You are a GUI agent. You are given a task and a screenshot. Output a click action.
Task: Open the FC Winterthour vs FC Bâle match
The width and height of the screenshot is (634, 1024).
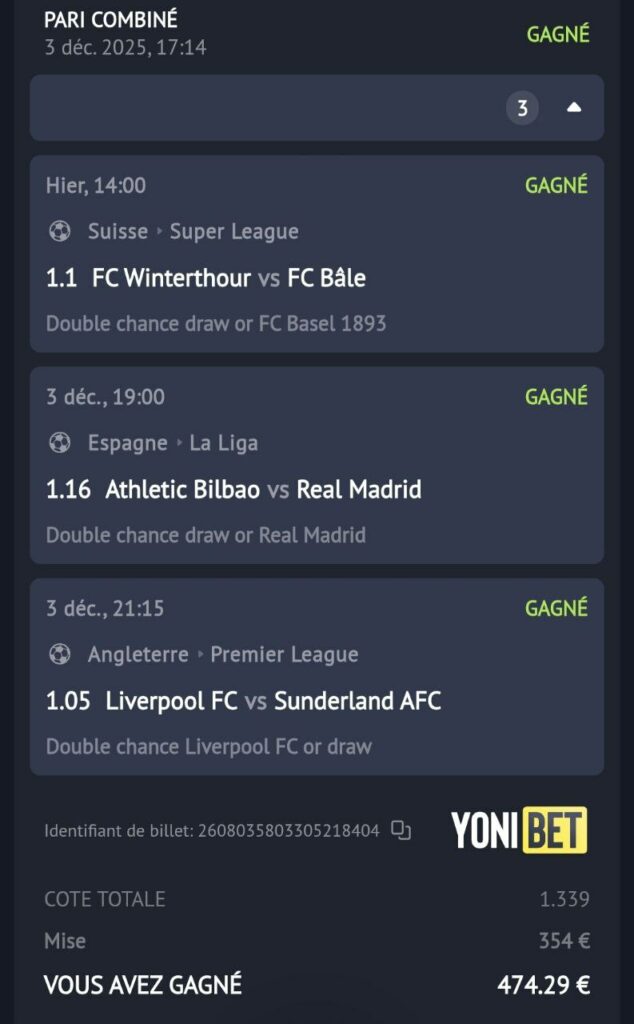[x=228, y=278]
